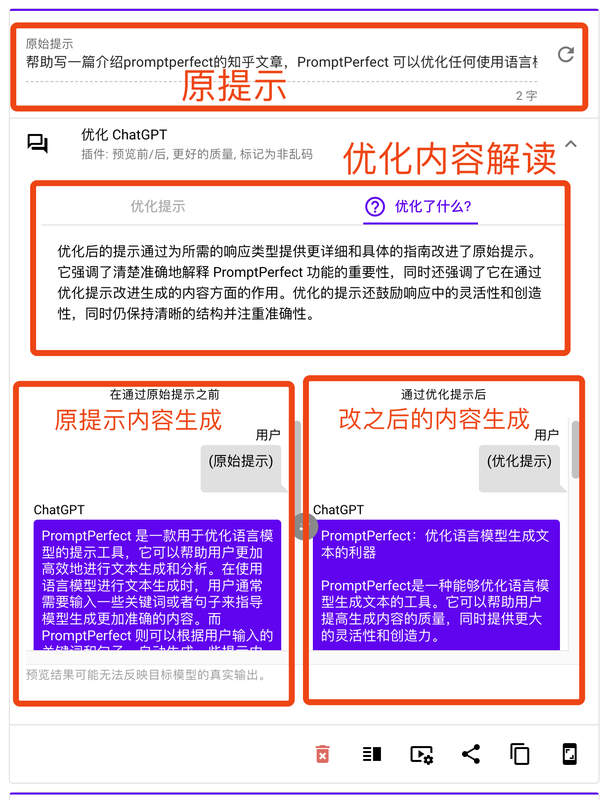Open the side-by-side compare view icon
This screenshot has height=800, width=600.
[372, 754]
